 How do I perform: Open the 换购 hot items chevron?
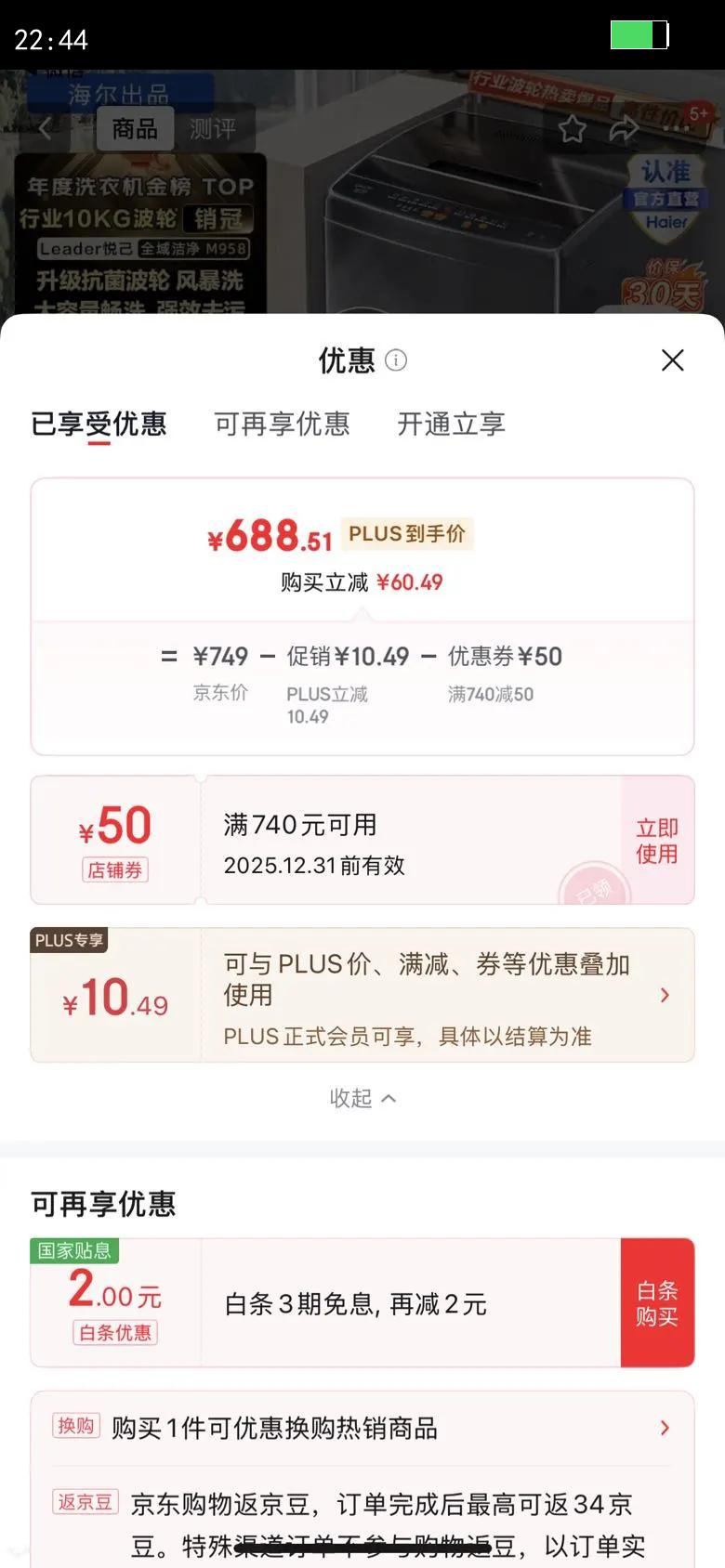click(x=665, y=1428)
